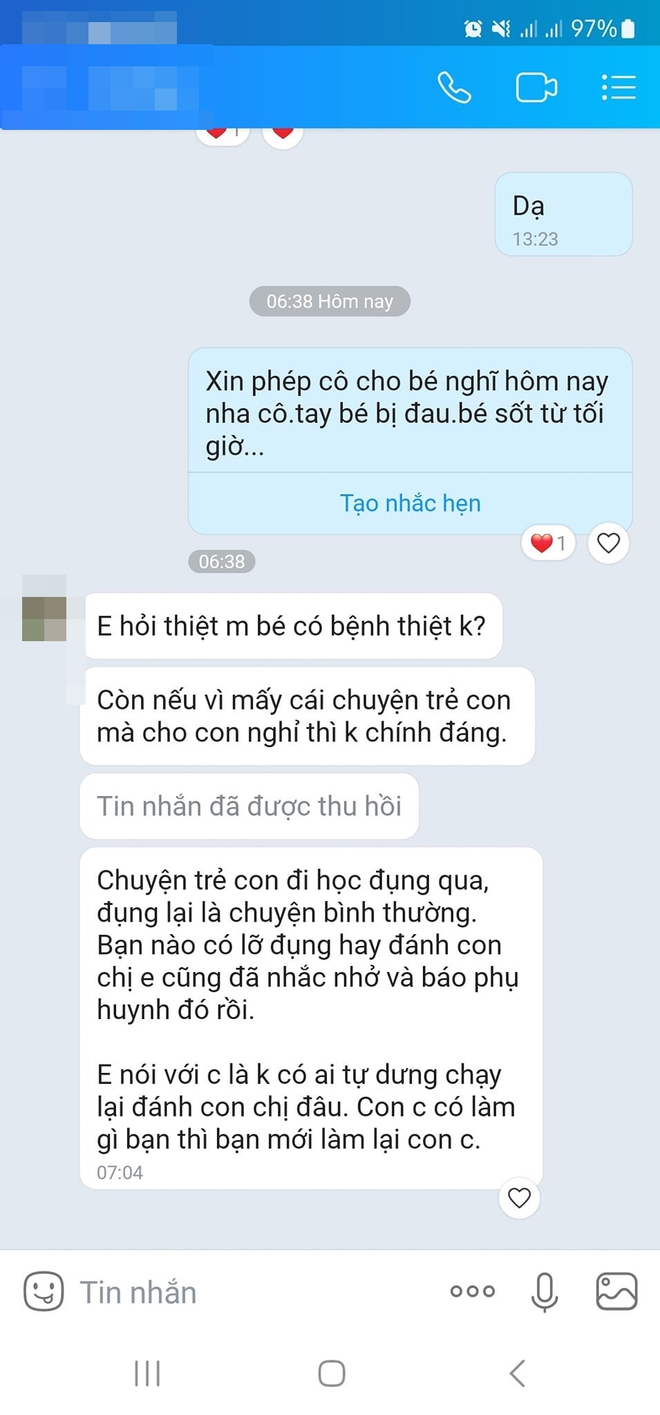660x1415 pixels.
Task: Start a video call
Action: pos(536,88)
